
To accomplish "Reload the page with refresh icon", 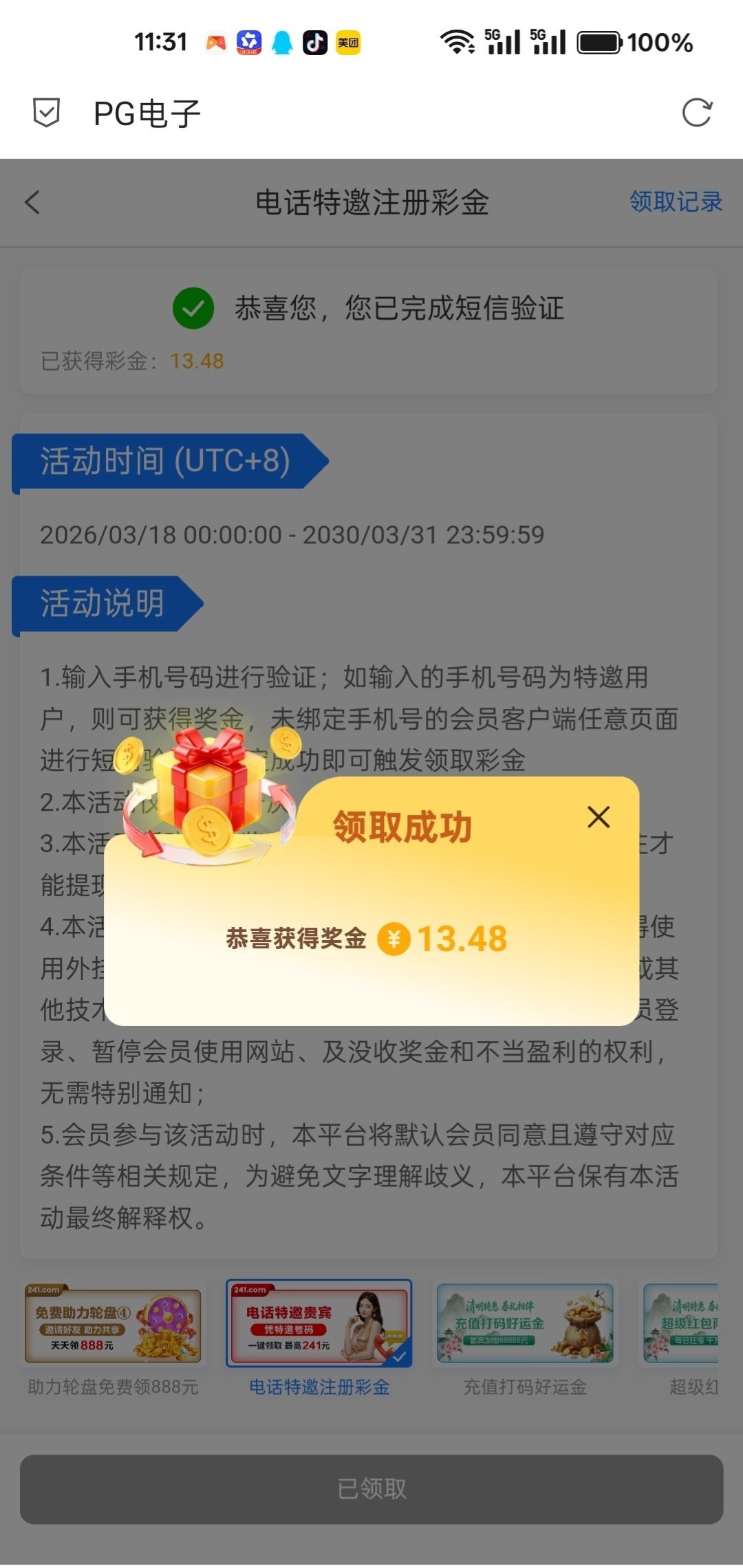I will pyautogui.click(x=696, y=113).
